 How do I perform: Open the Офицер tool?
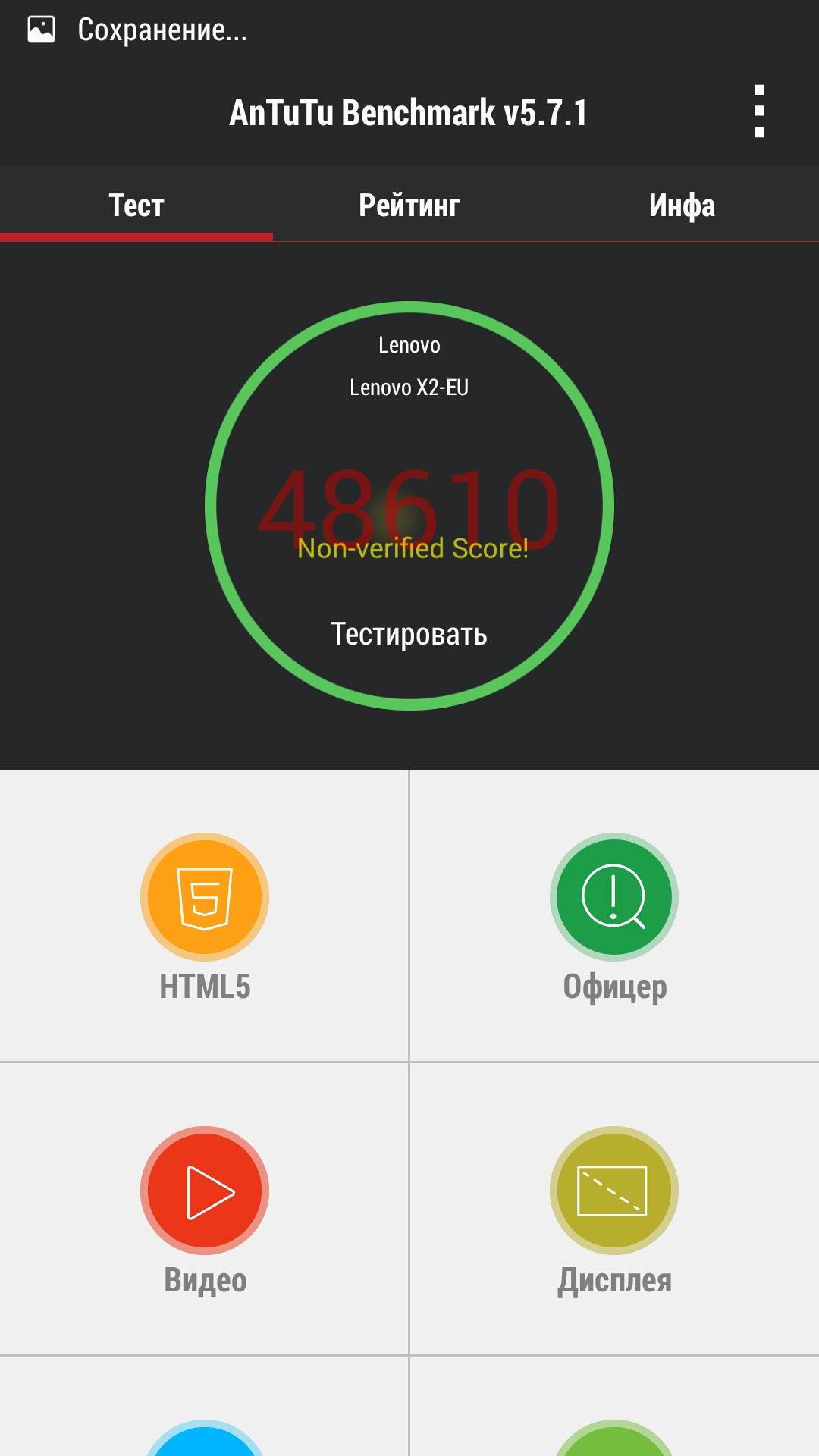[x=614, y=898]
